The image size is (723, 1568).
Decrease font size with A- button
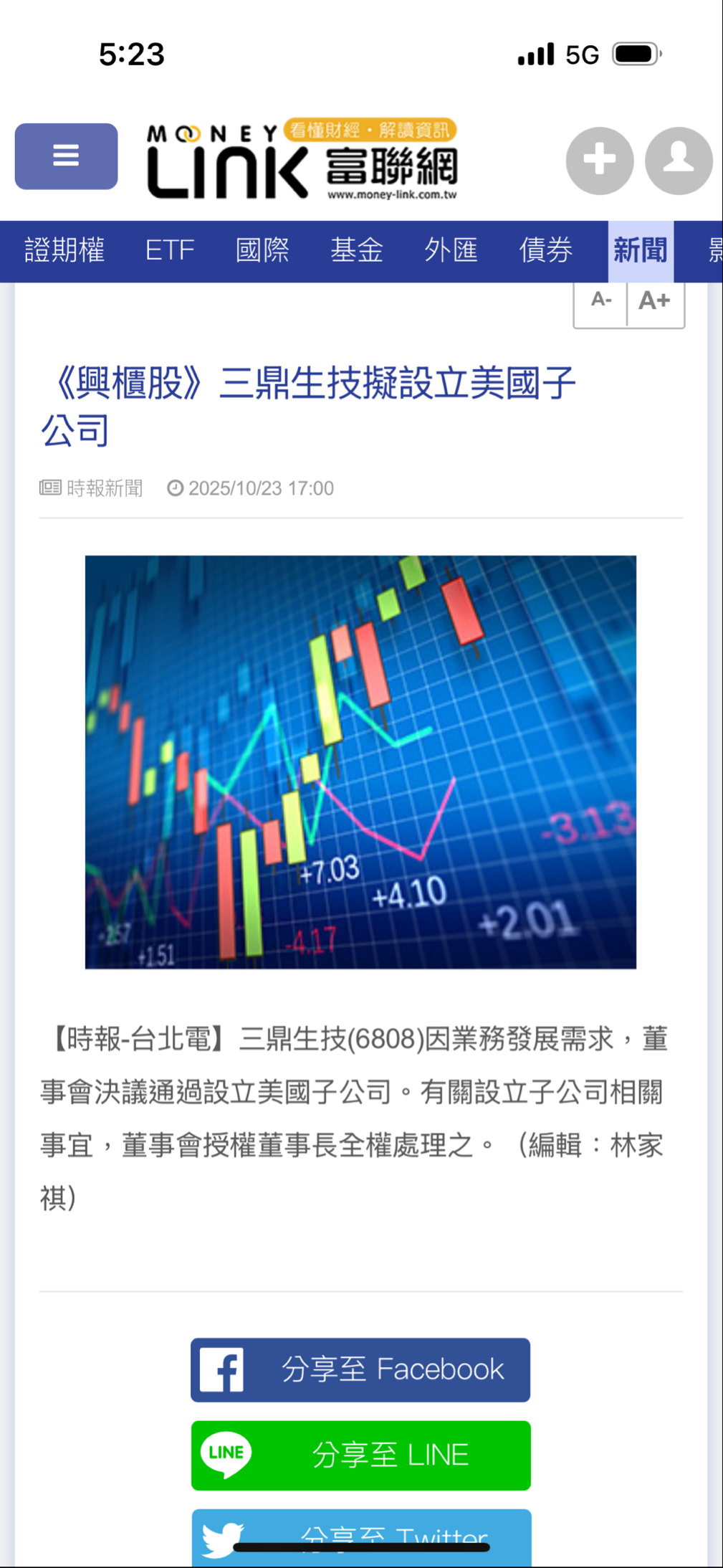tap(601, 301)
